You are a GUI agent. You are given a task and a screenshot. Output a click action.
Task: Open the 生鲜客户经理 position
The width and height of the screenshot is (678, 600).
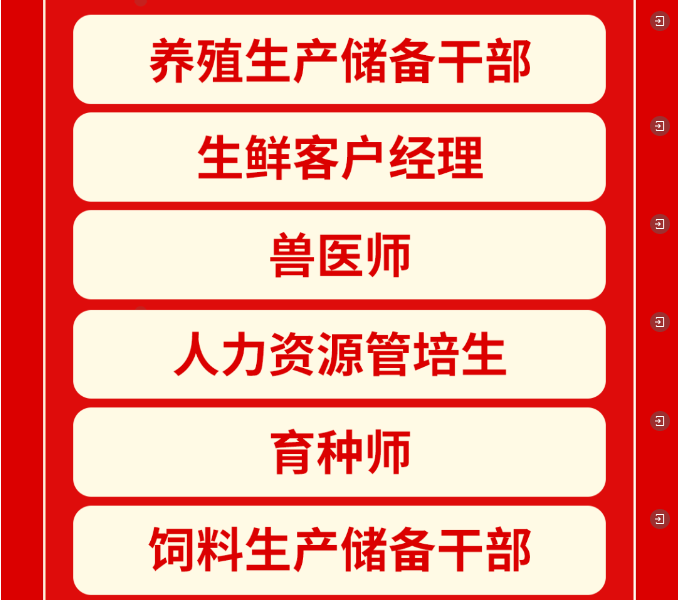tap(339, 157)
